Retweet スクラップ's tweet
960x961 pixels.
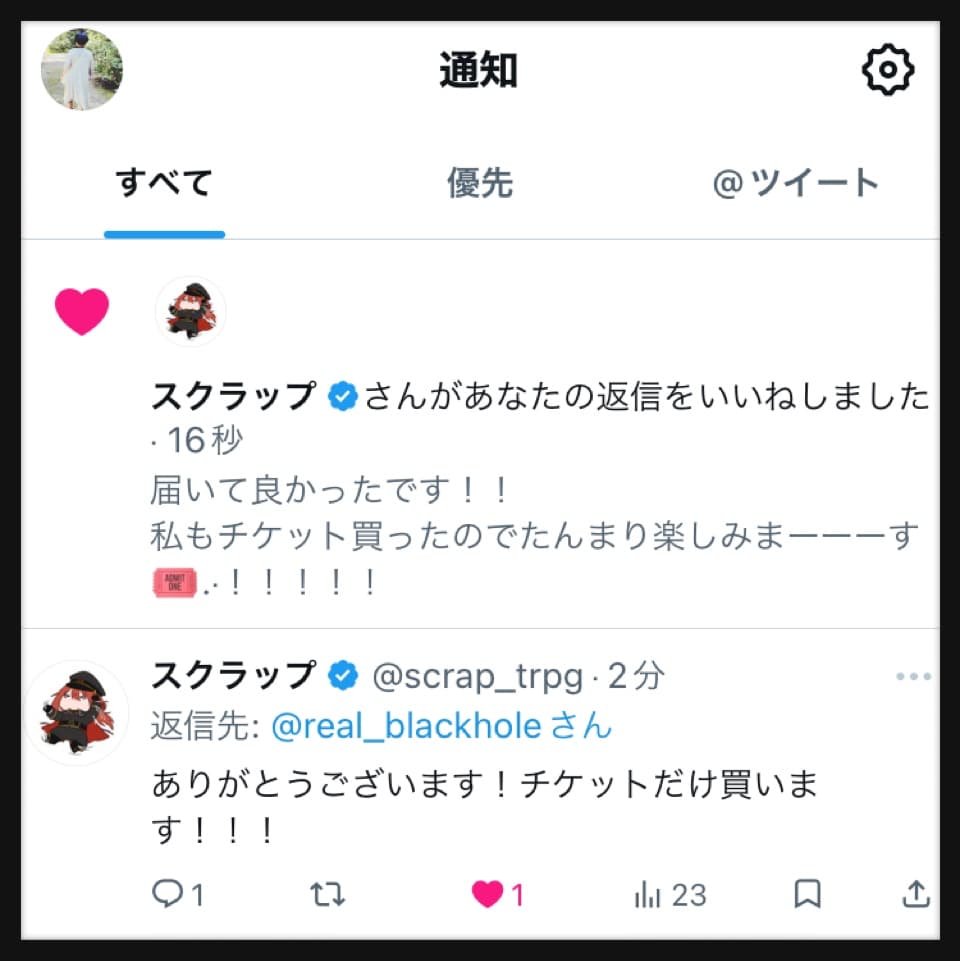(x=327, y=894)
